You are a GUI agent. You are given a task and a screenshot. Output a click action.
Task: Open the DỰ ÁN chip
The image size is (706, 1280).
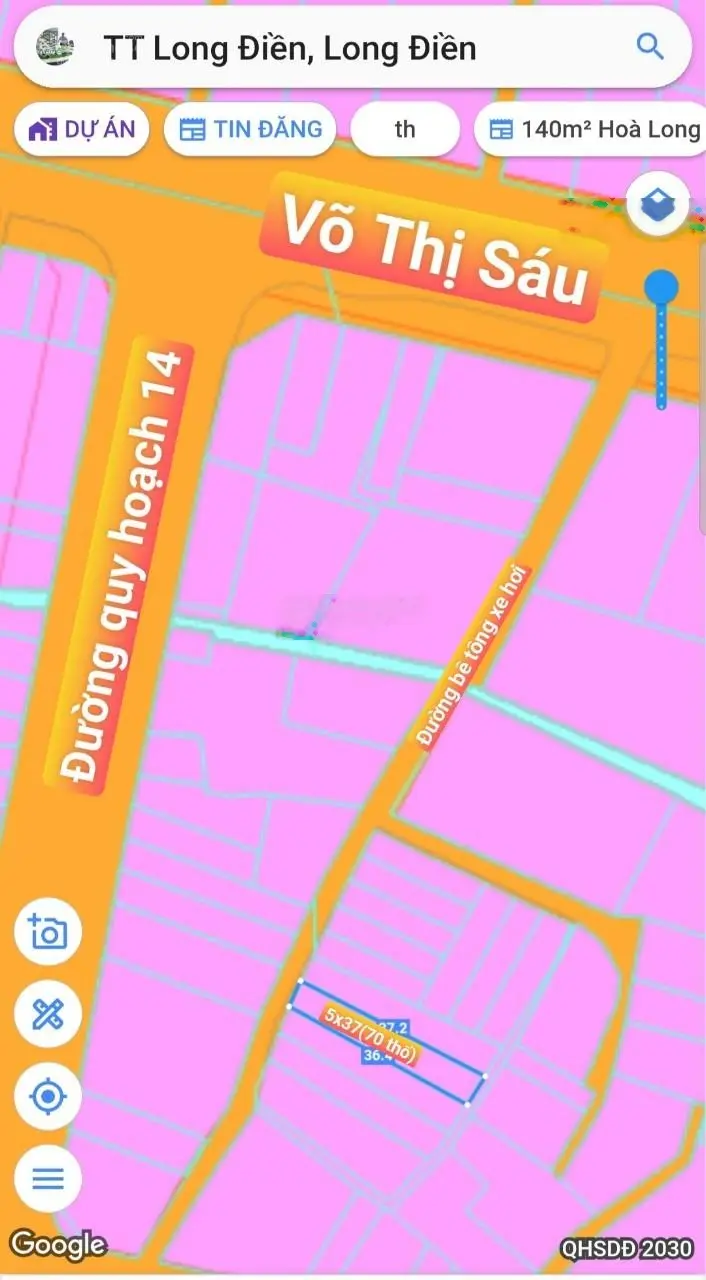[x=82, y=129]
